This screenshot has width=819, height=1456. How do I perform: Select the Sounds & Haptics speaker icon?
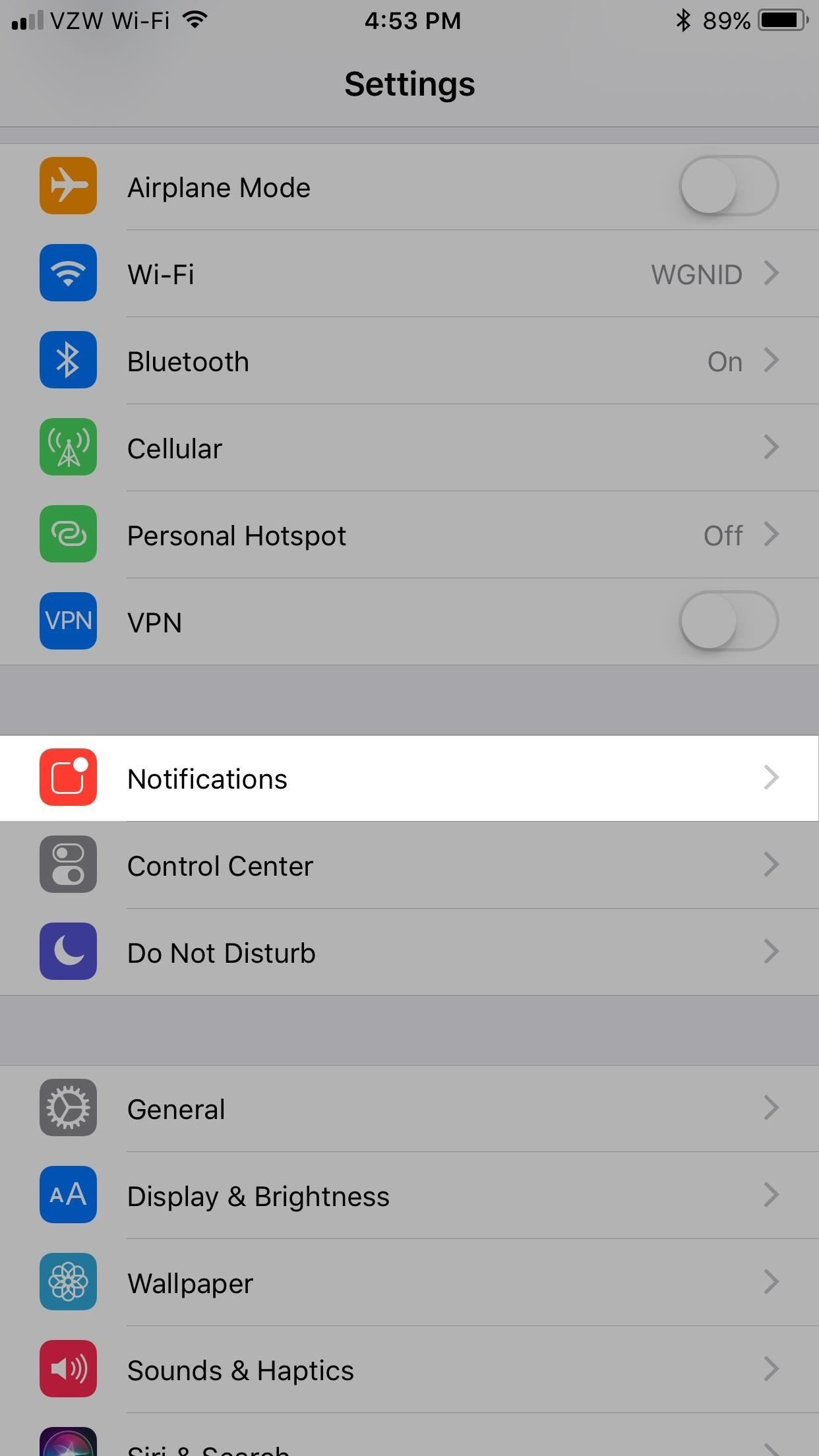point(68,1369)
